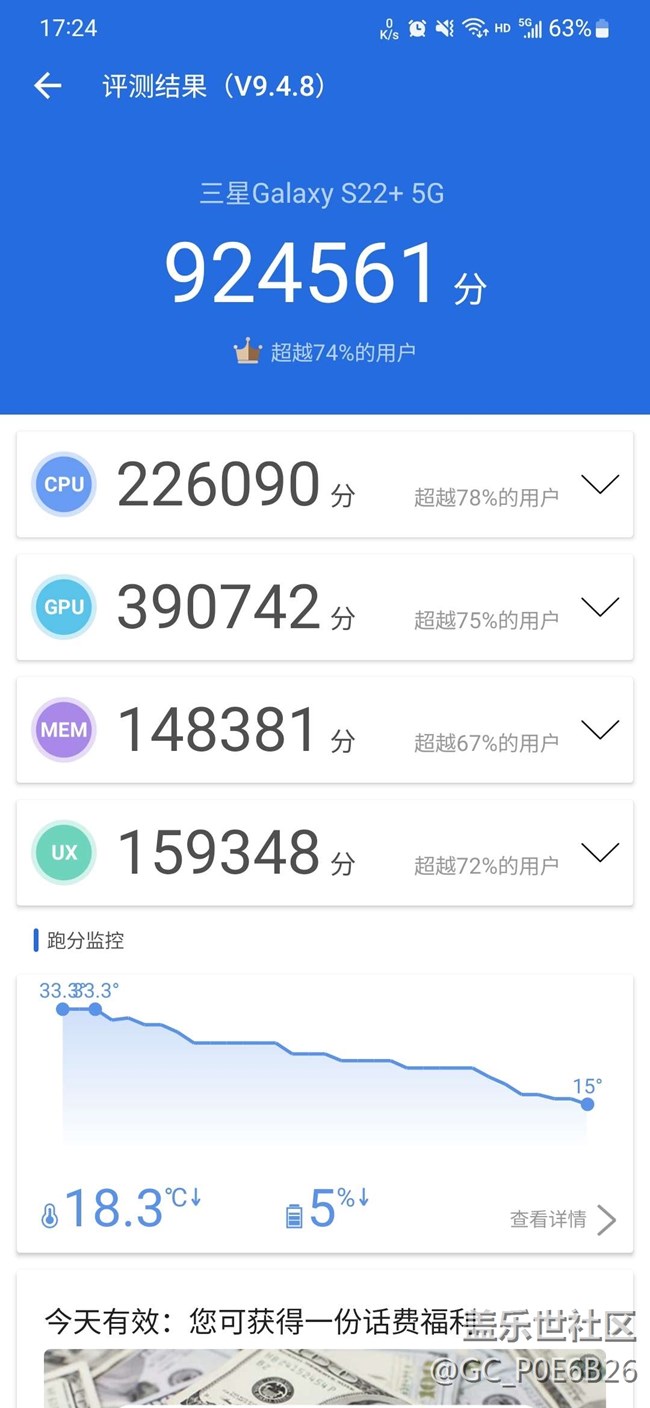Expand the MEM score details
Screen dimensions: 650x1408
pyautogui.click(x=600, y=730)
